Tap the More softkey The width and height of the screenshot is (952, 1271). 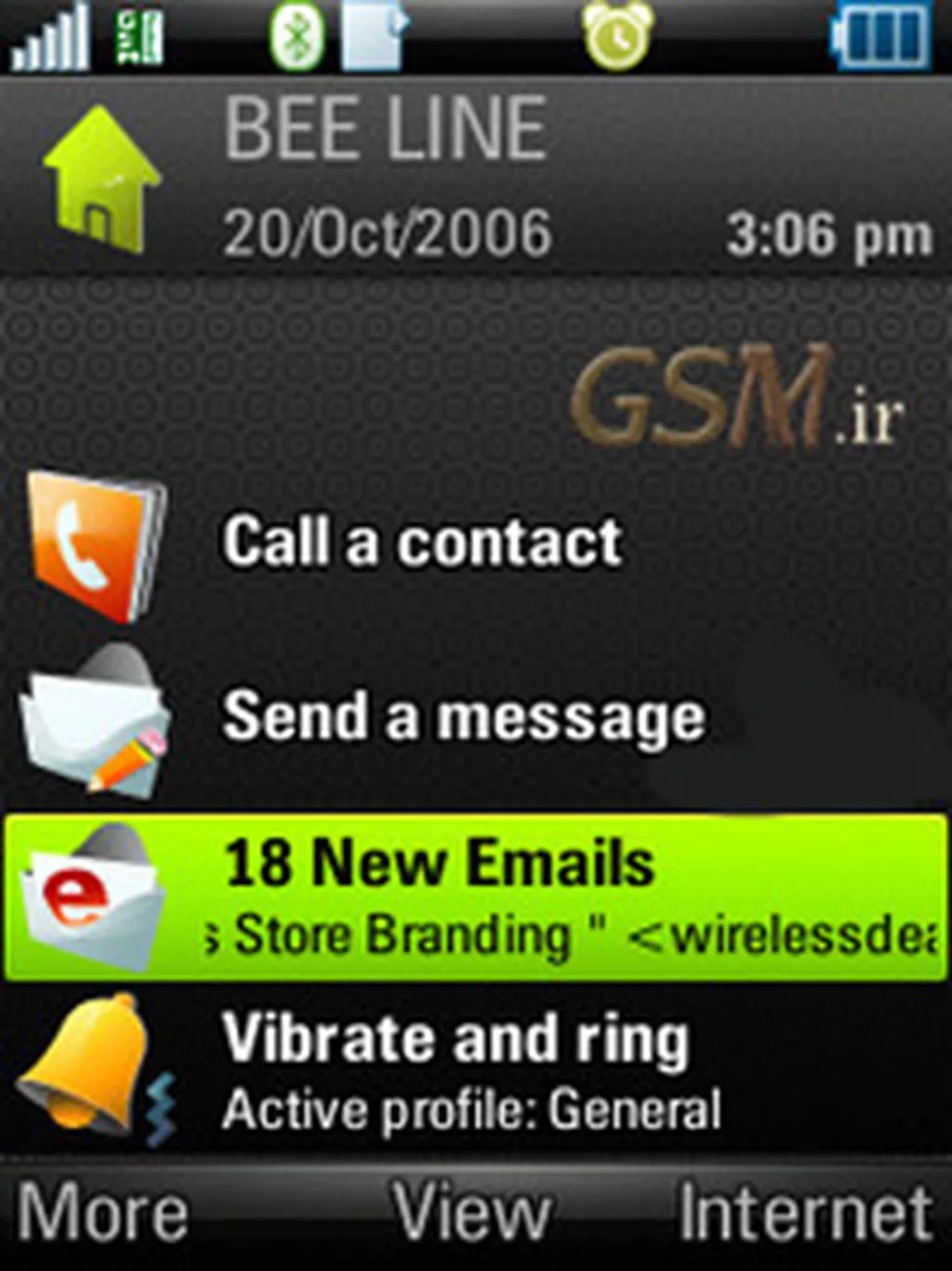click(x=102, y=1213)
